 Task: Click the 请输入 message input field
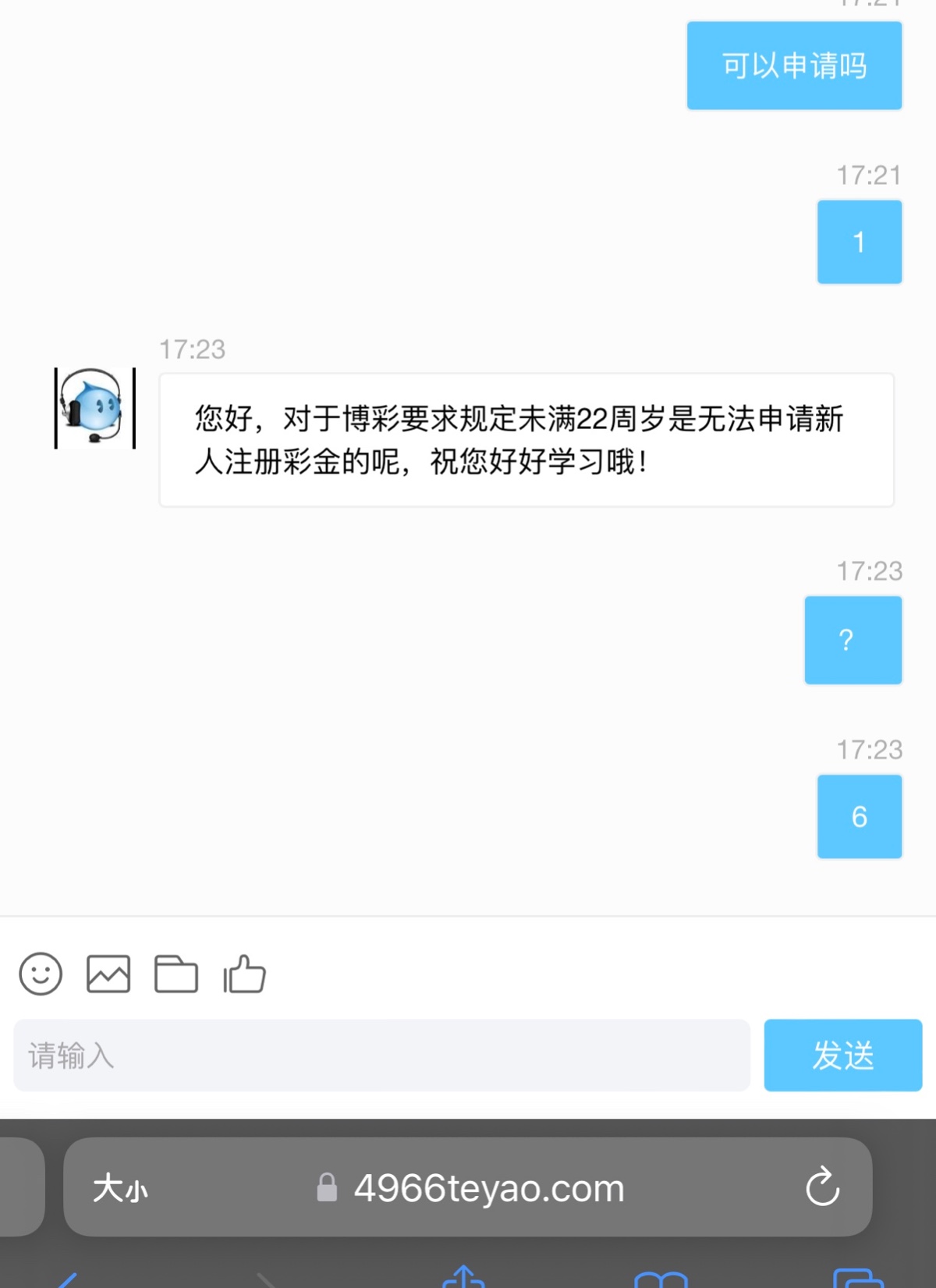click(382, 1056)
